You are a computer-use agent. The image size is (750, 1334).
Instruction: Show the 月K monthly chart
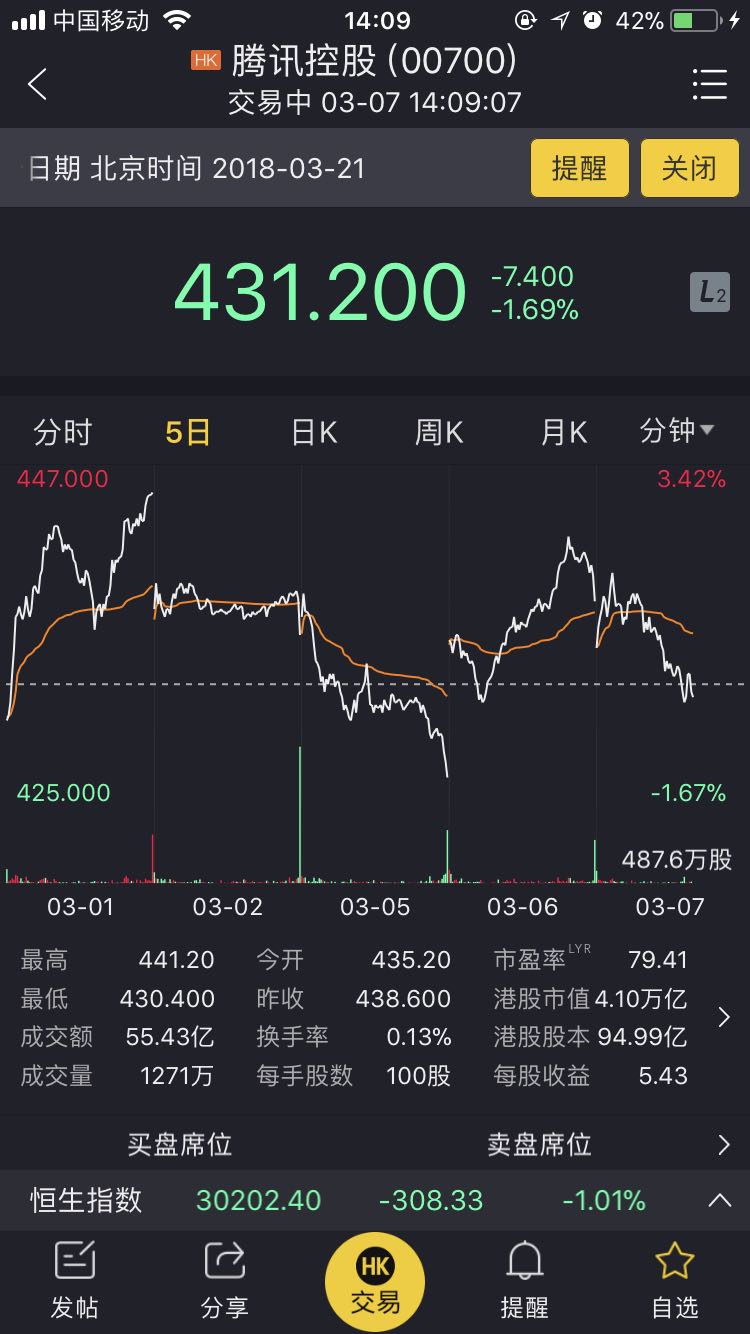(x=564, y=432)
